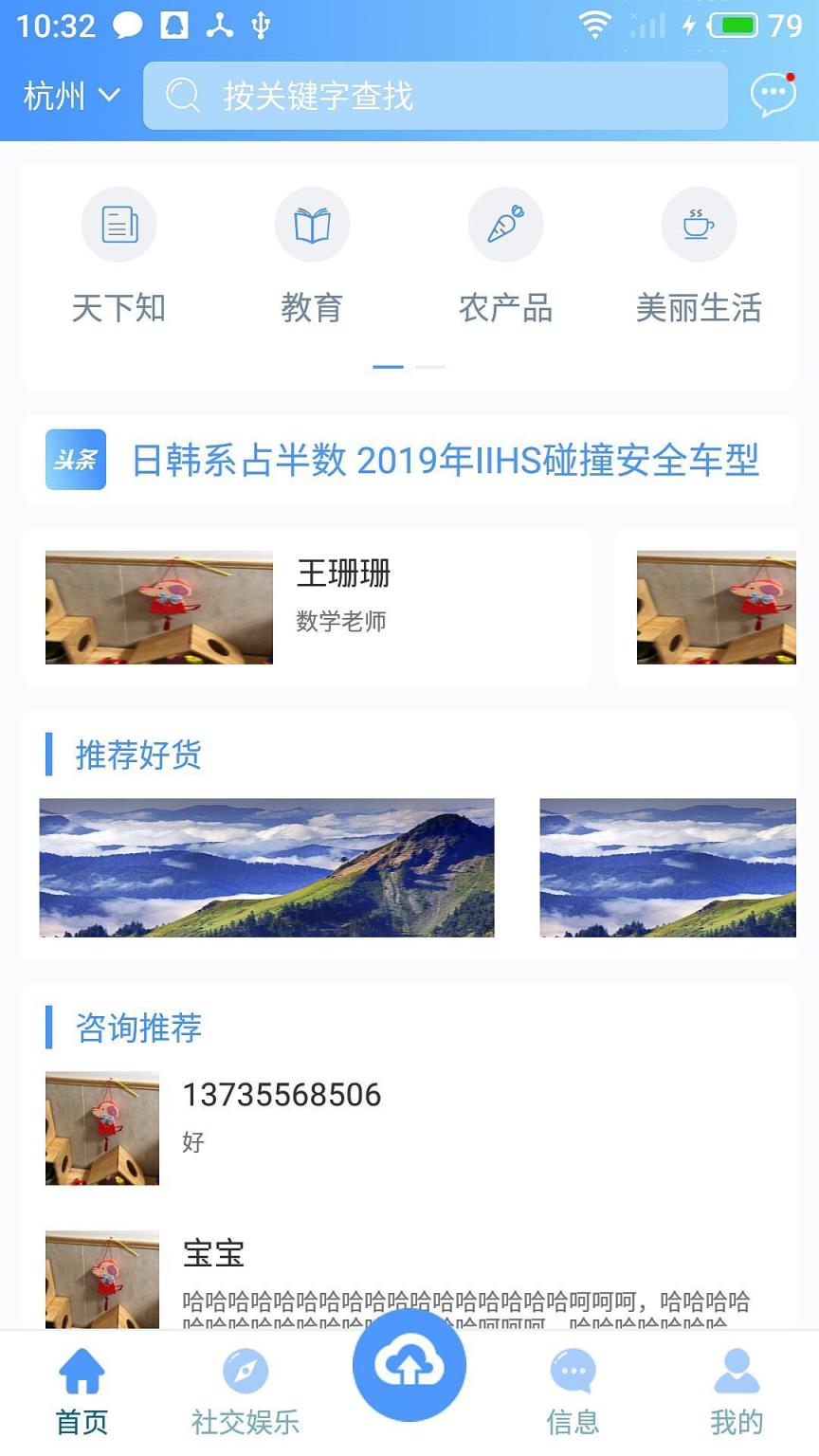Image resolution: width=819 pixels, height=1456 pixels.
Task: Open the 头条 headline badge
Action: (75, 459)
